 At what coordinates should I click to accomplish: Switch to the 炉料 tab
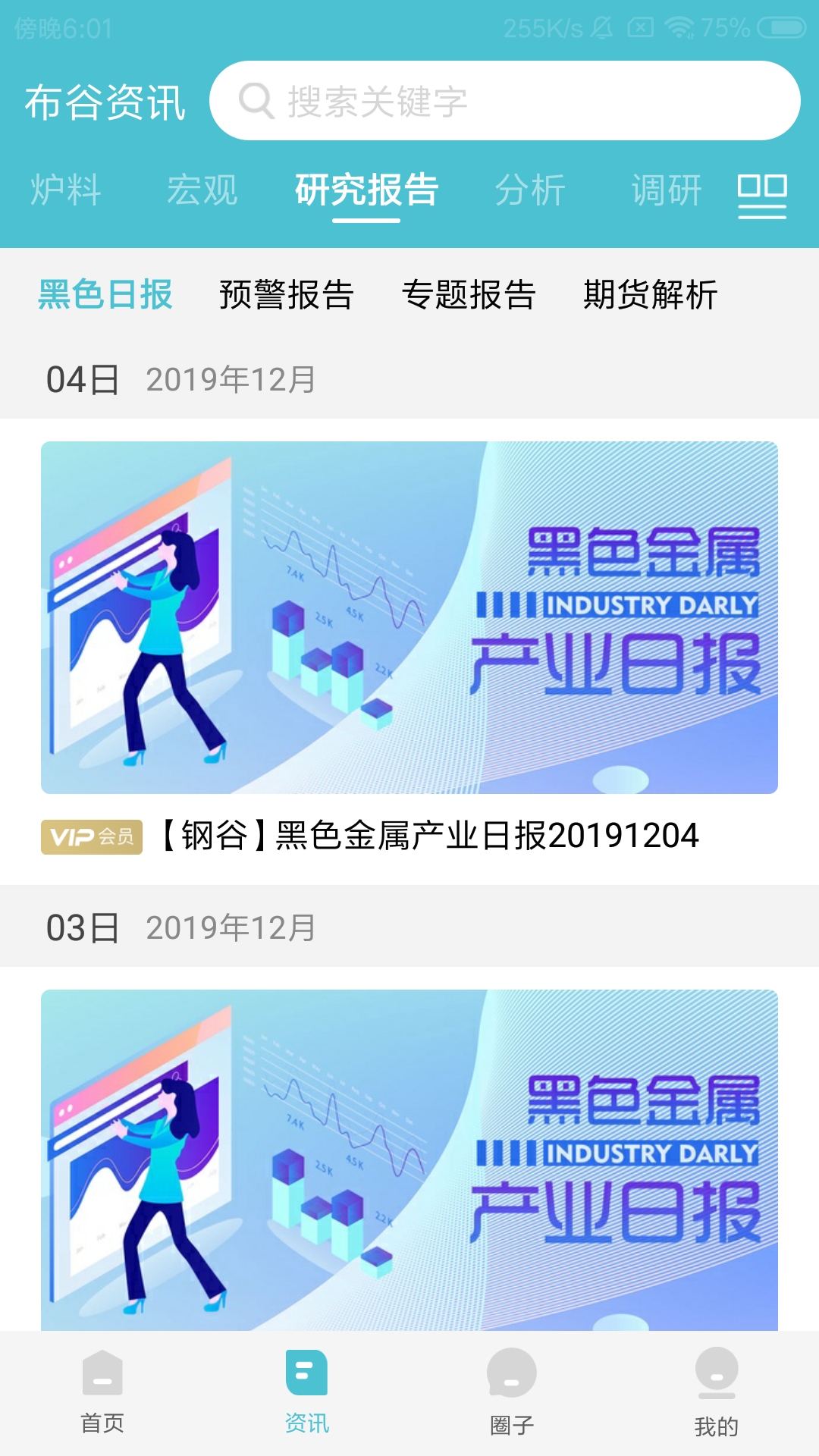(x=66, y=190)
